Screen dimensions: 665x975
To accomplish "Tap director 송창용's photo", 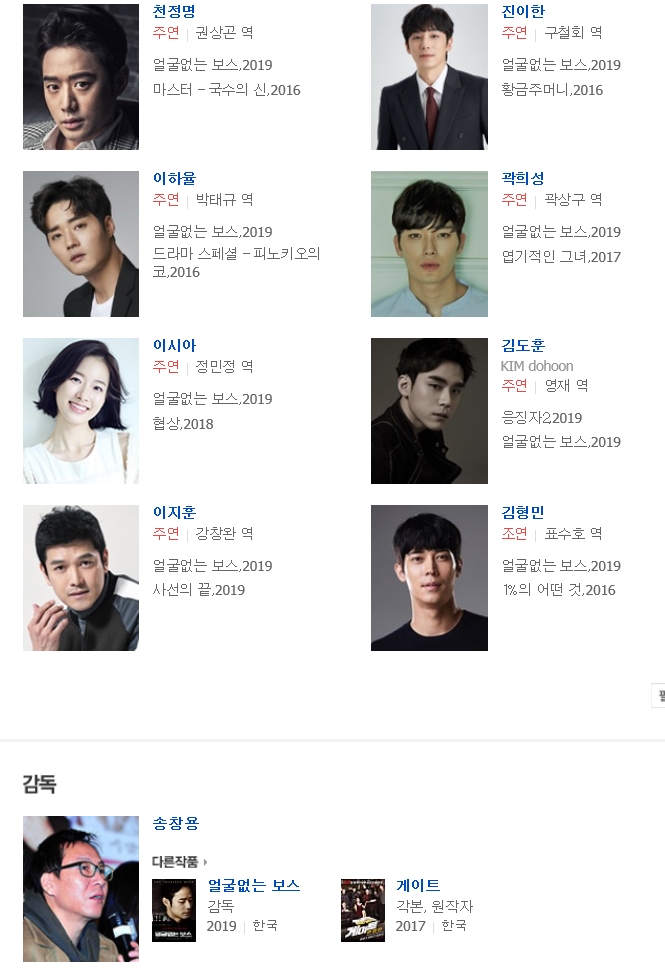I will click(x=81, y=888).
